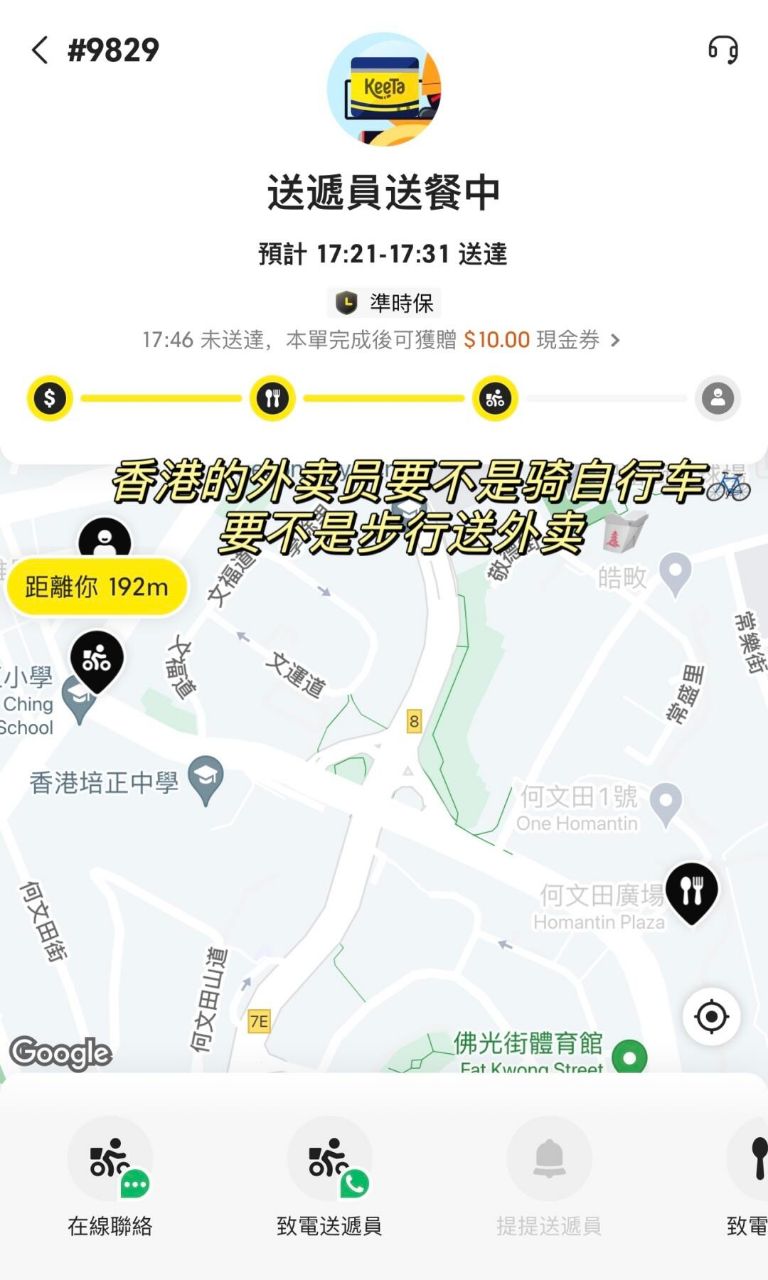Image resolution: width=768 pixels, height=1280 pixels.
Task: Tap the 距離你 192m distance label
Action: [x=96, y=589]
